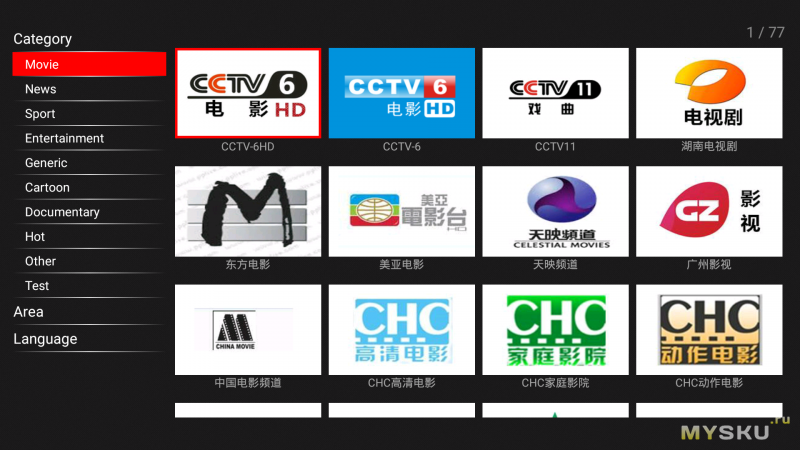Watch the 湖南电视剧 channel
This screenshot has height=450, width=800.
pyautogui.click(x=709, y=93)
